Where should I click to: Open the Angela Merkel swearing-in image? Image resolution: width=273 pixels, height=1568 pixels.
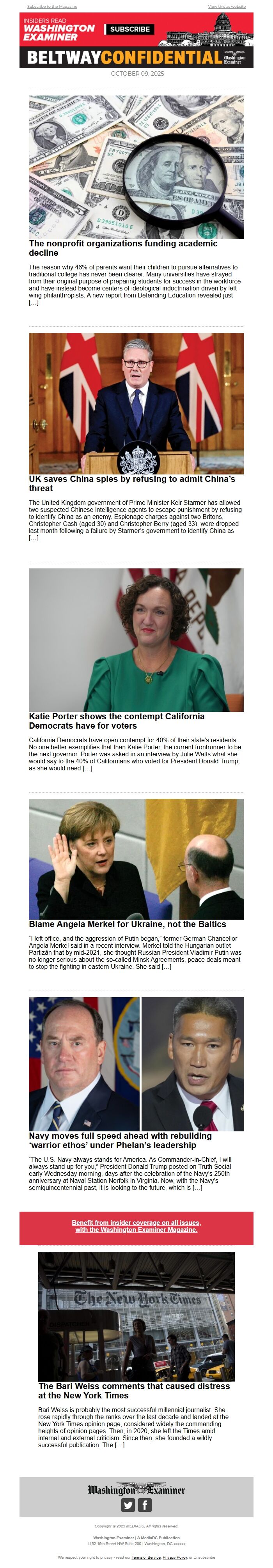click(136, 859)
